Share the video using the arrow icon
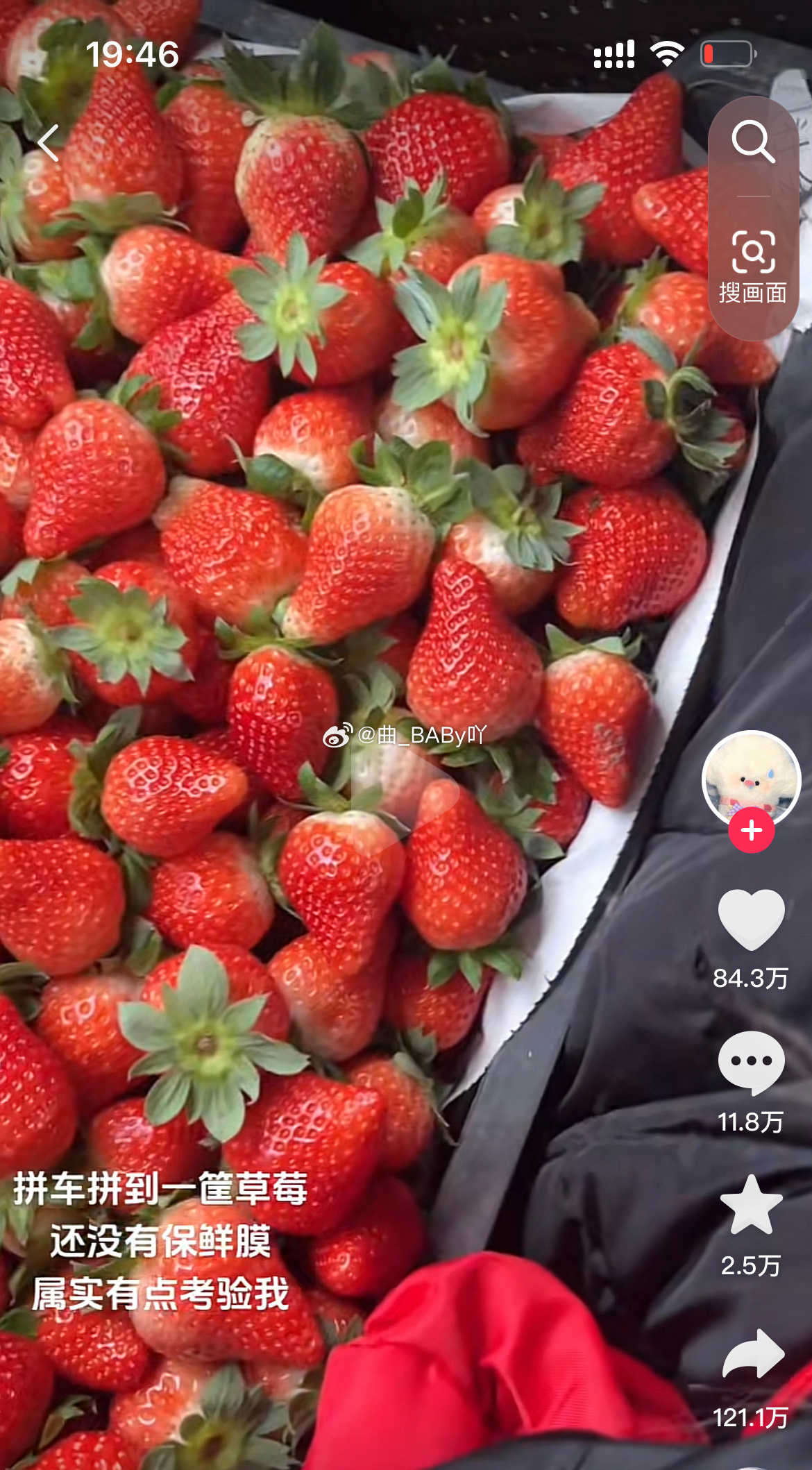Image resolution: width=812 pixels, height=1470 pixels. [753, 1353]
